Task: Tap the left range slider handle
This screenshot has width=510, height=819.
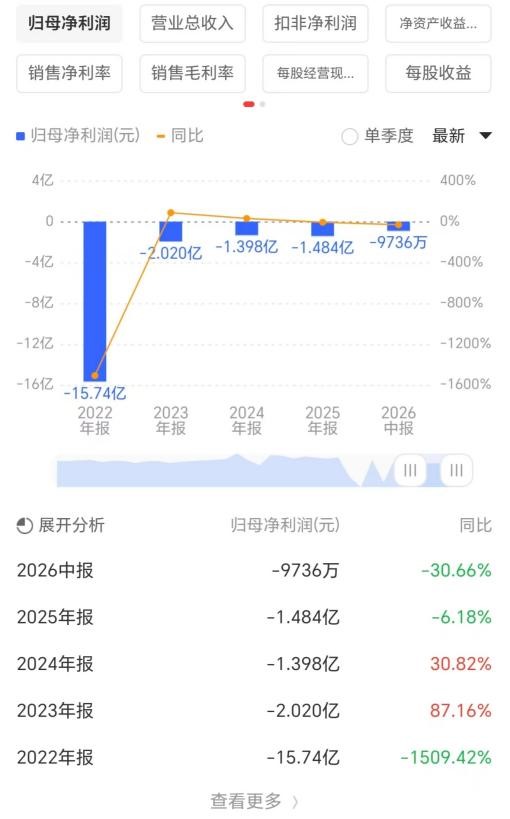Action: coord(410,471)
